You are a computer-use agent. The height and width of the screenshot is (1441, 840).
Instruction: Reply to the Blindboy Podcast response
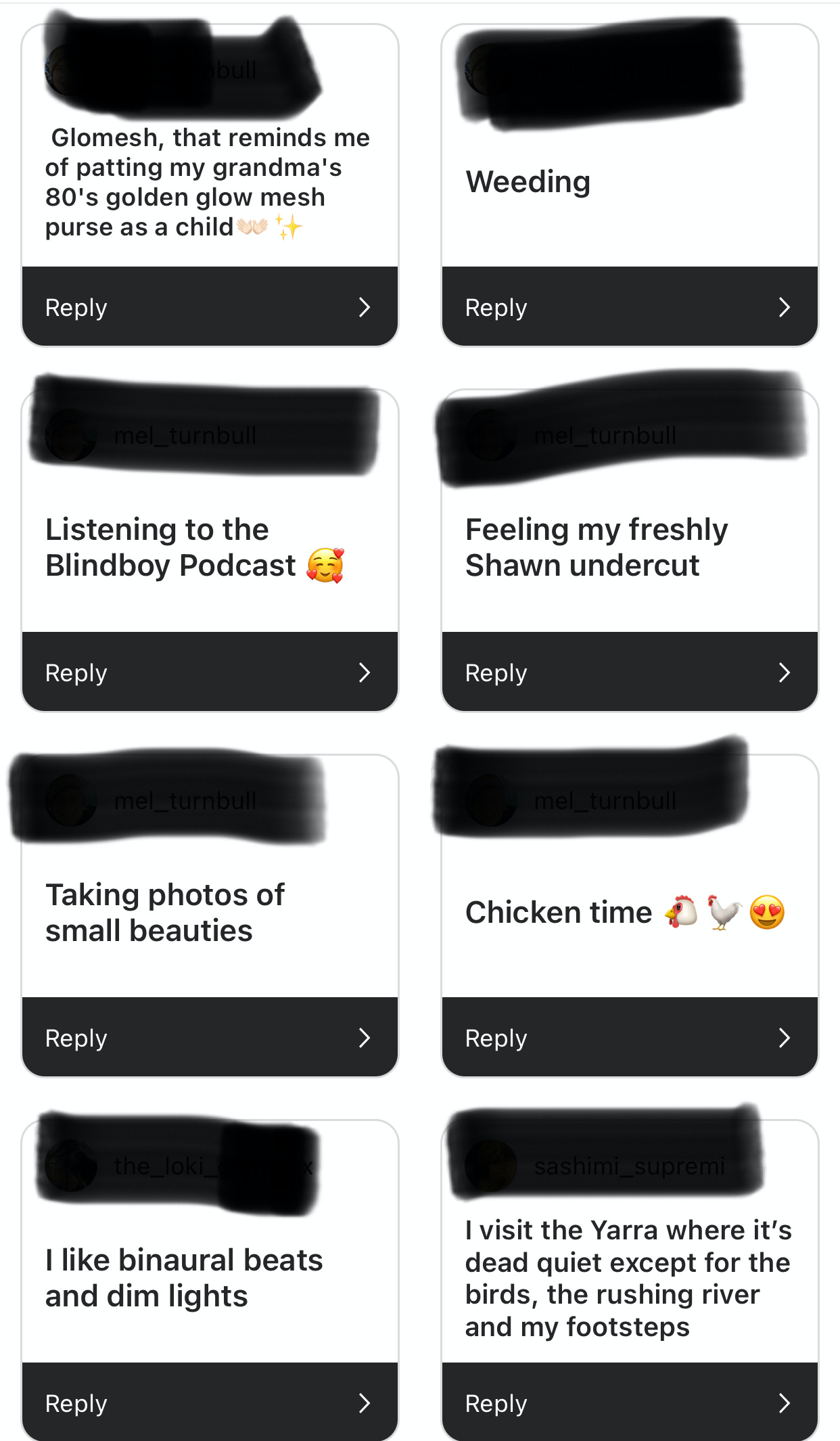[x=210, y=672]
